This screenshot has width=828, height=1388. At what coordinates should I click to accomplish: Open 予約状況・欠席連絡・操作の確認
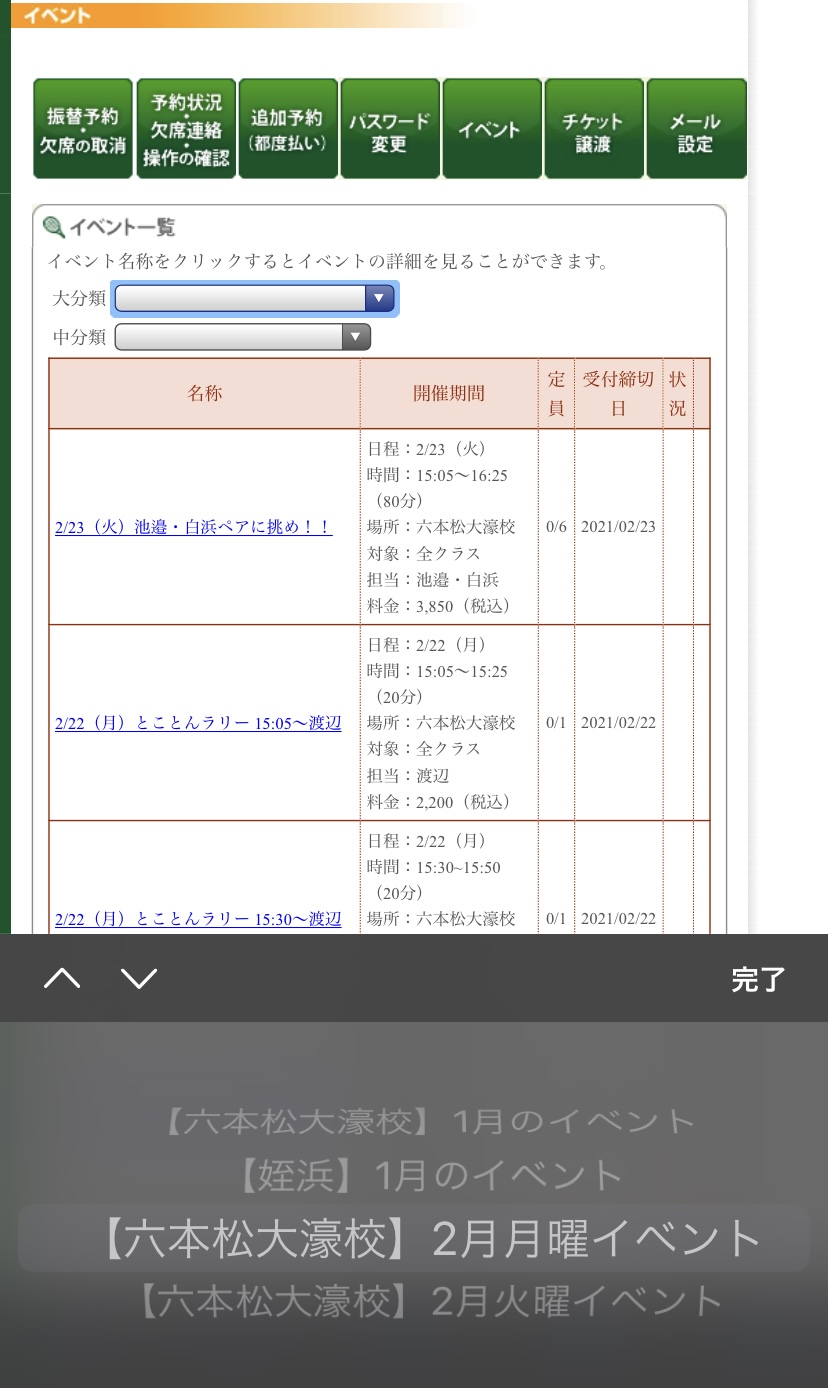186,129
